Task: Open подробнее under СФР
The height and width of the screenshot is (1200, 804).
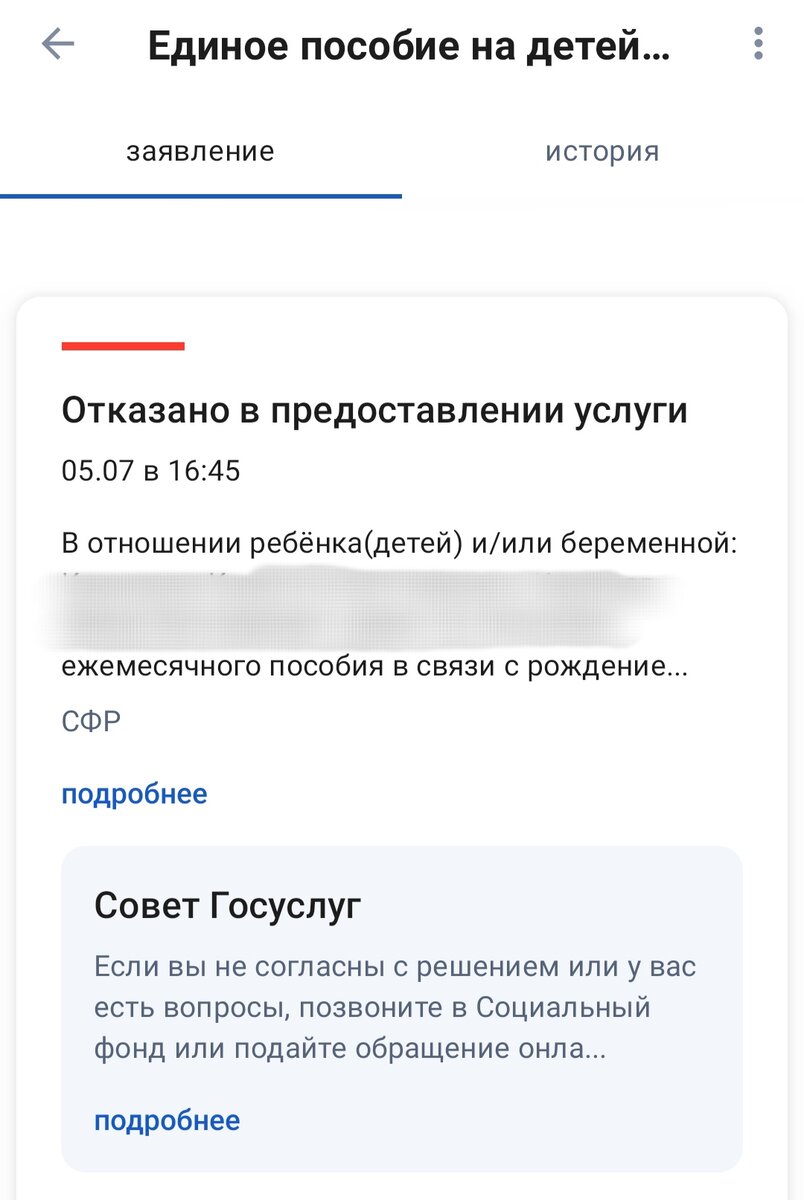Action: tap(135, 793)
